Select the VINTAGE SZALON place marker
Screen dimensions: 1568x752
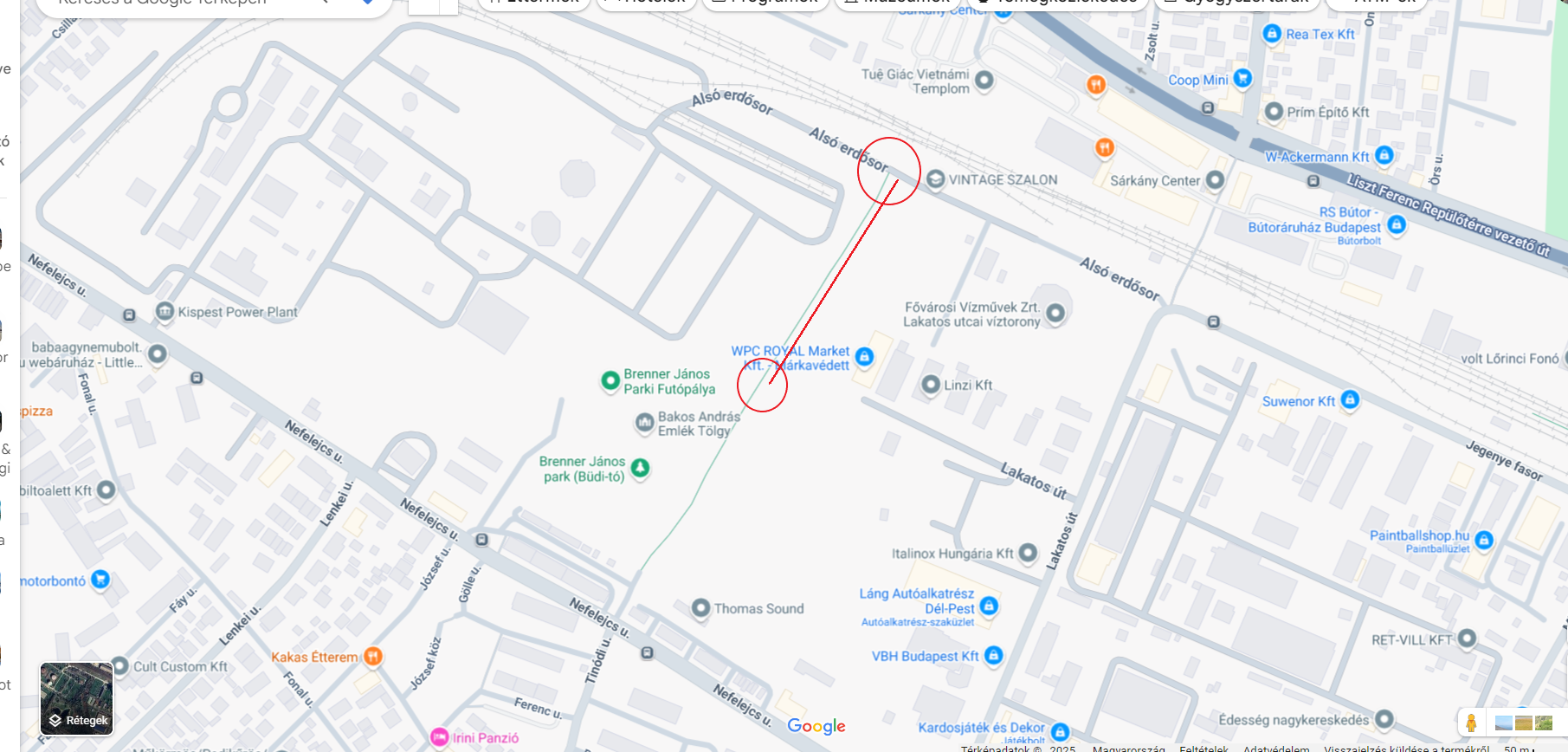coord(935,179)
